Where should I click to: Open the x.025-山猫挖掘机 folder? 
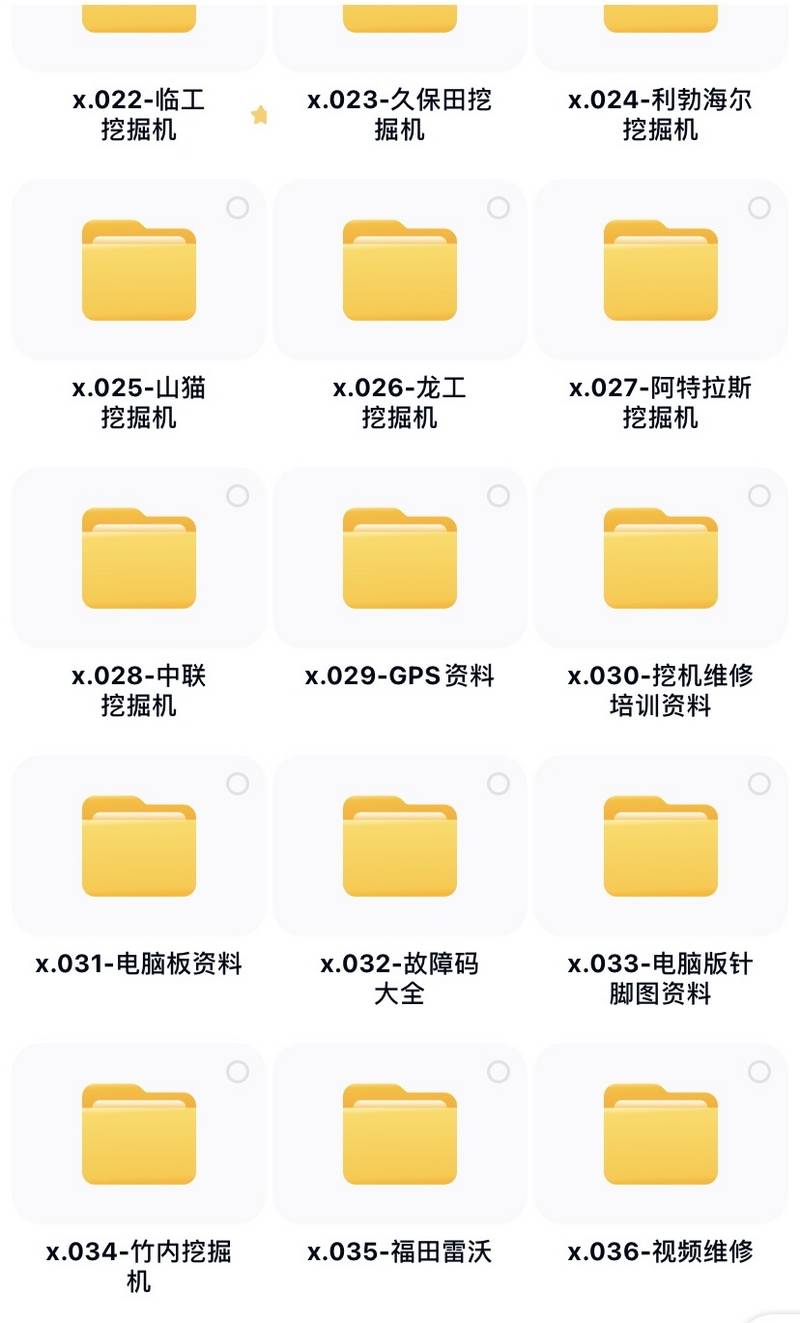[139, 270]
